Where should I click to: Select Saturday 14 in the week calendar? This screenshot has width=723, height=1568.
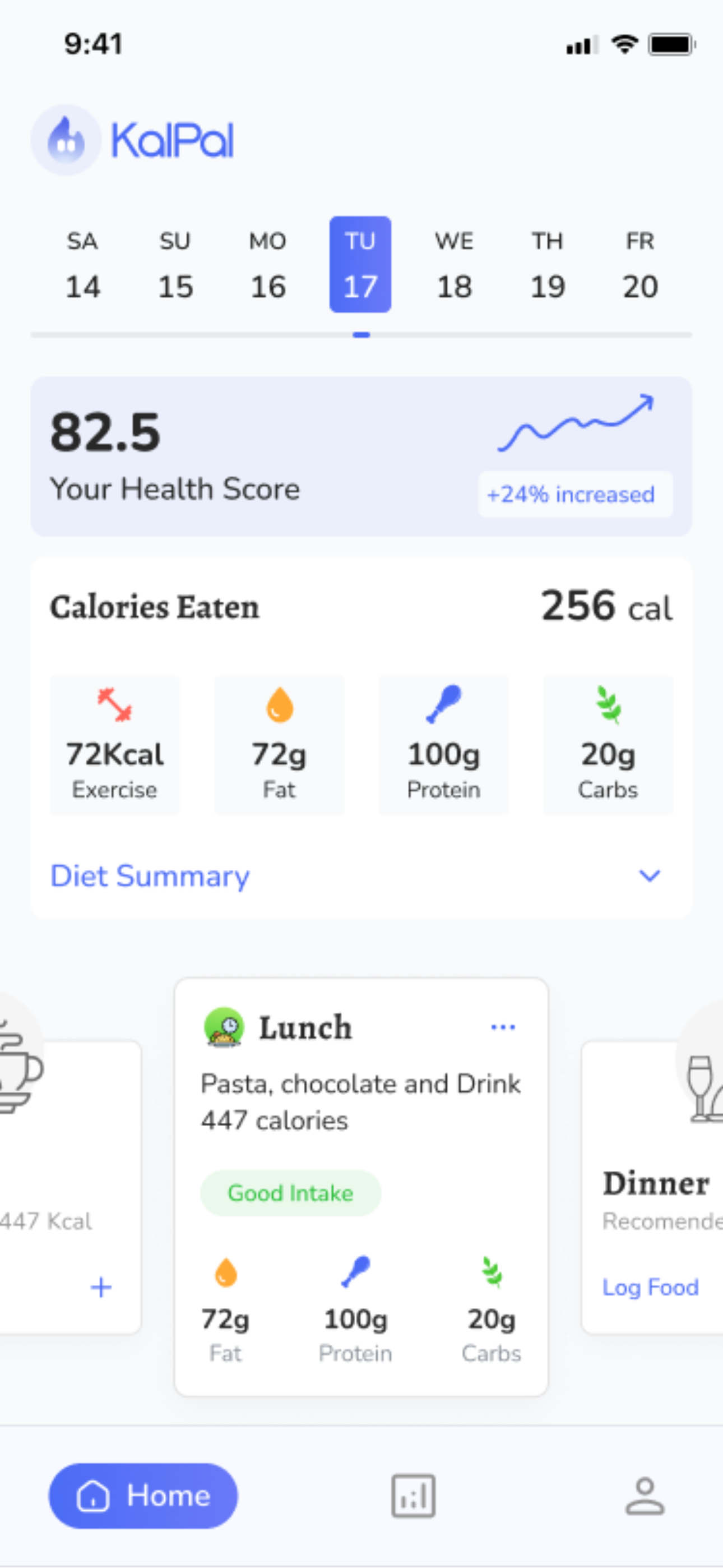(83, 265)
